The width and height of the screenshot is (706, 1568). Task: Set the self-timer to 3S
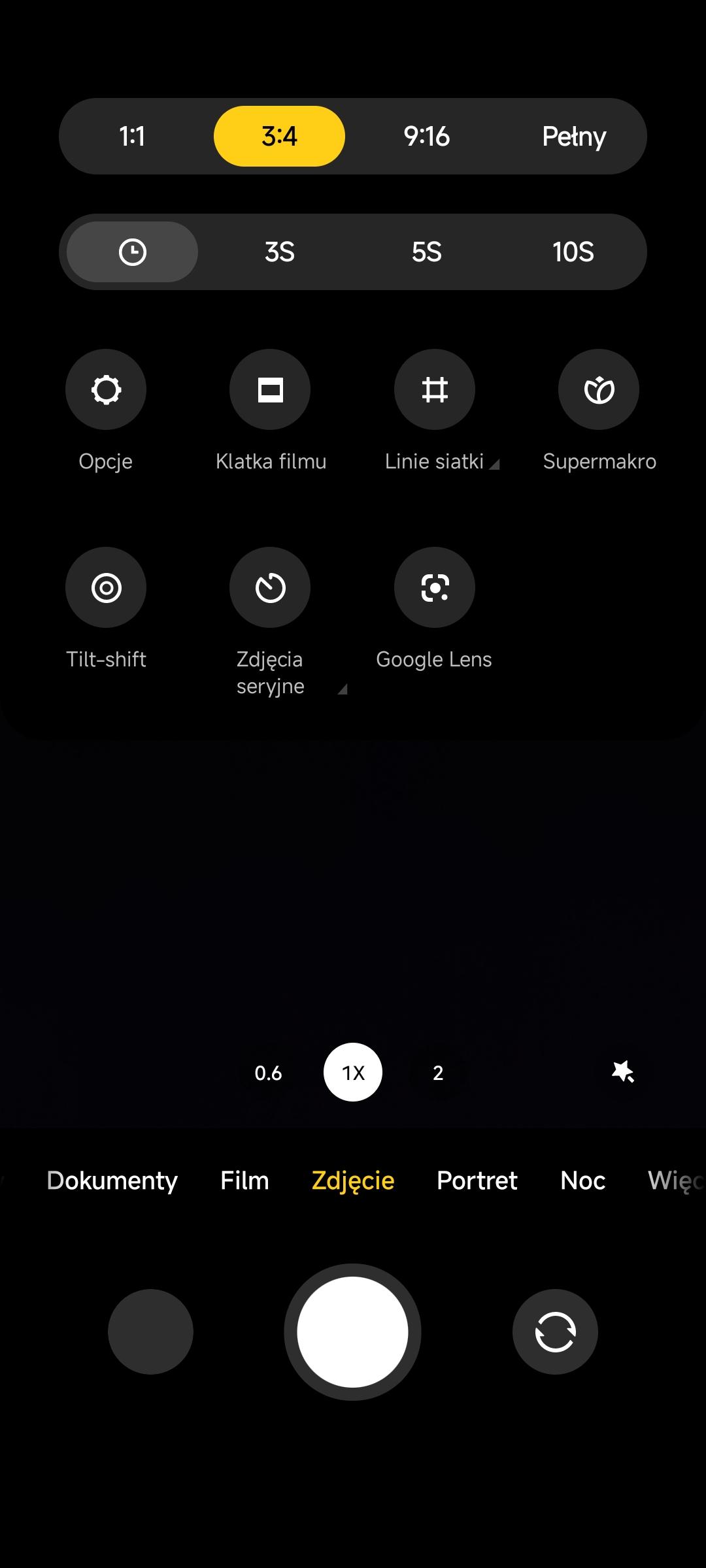tap(279, 252)
